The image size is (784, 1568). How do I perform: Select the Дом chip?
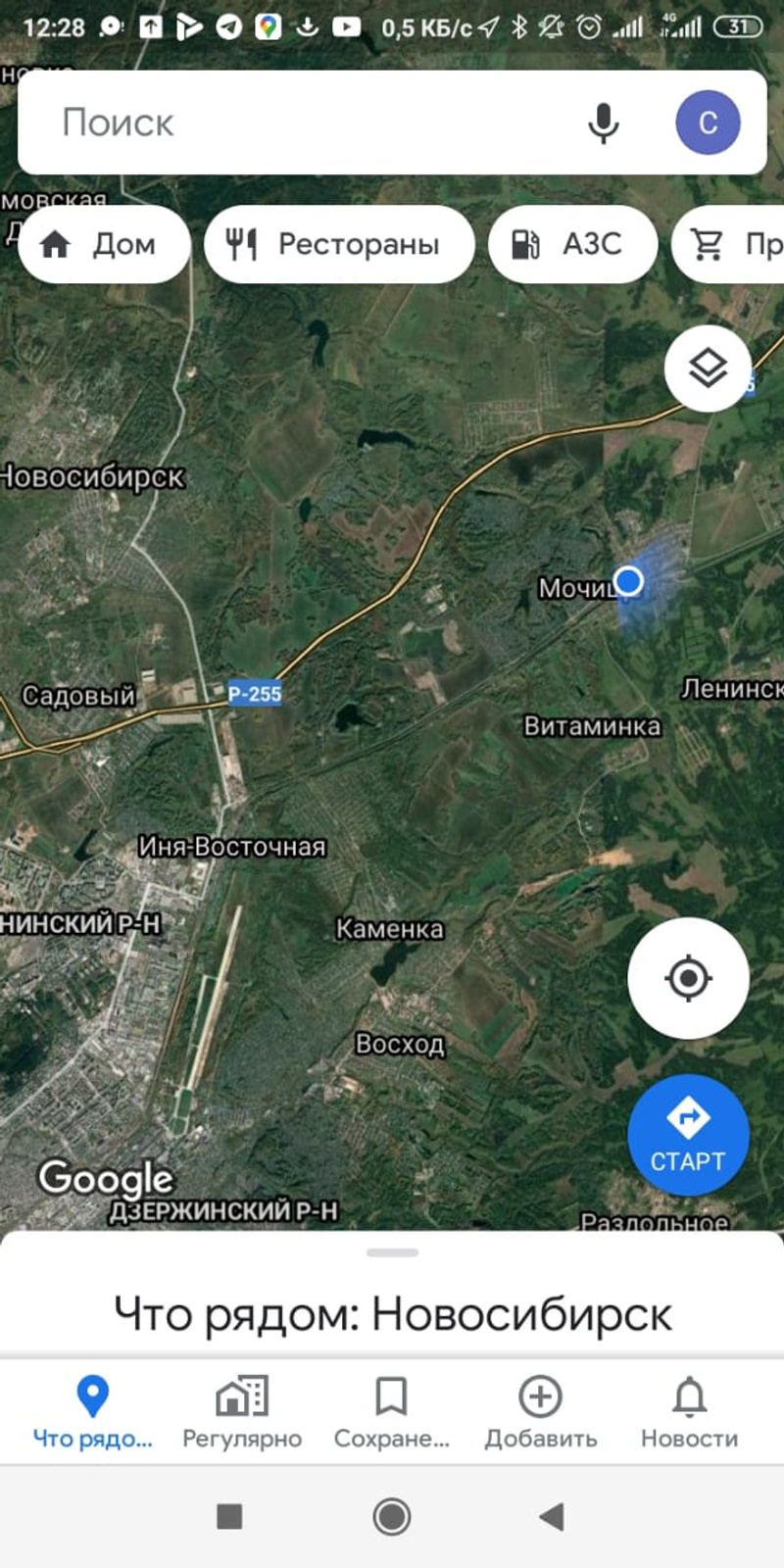point(103,244)
